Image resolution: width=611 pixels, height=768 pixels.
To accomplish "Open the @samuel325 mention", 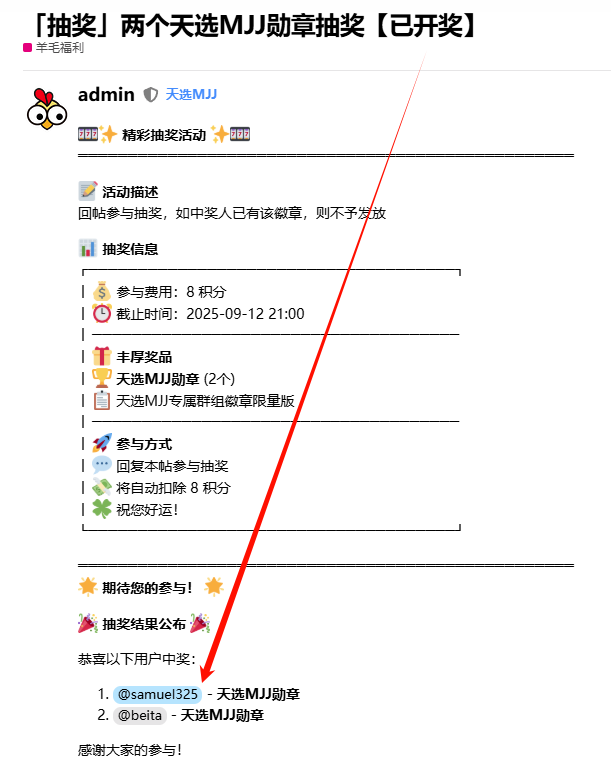I will [158, 694].
